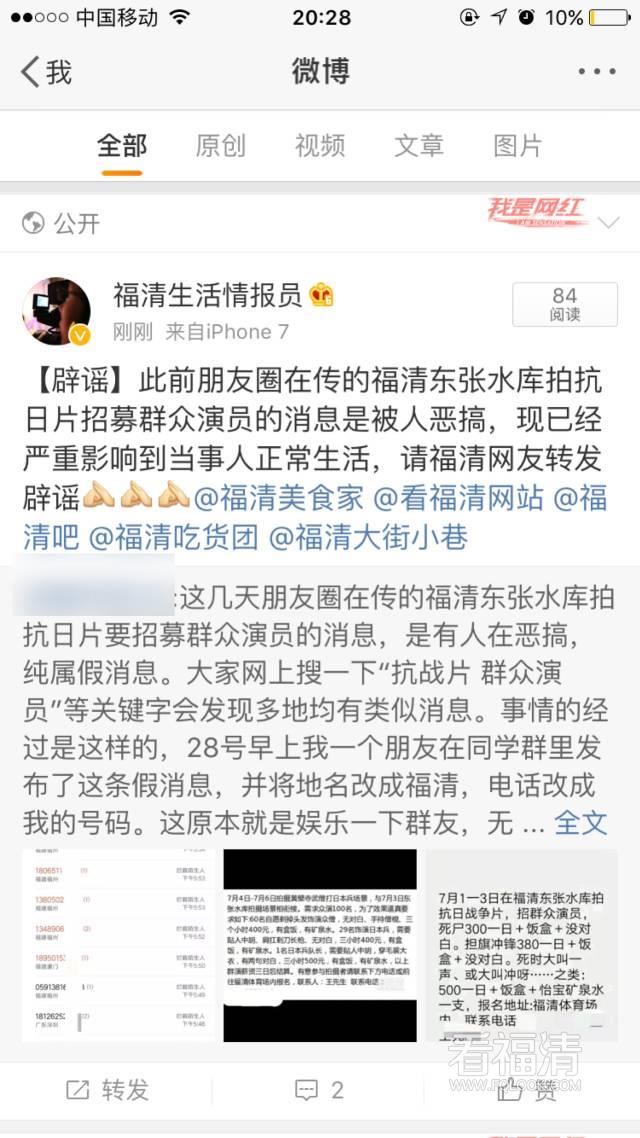The image size is (640, 1138).
Task: Repost this post with 转发
Action: click(x=106, y=1089)
